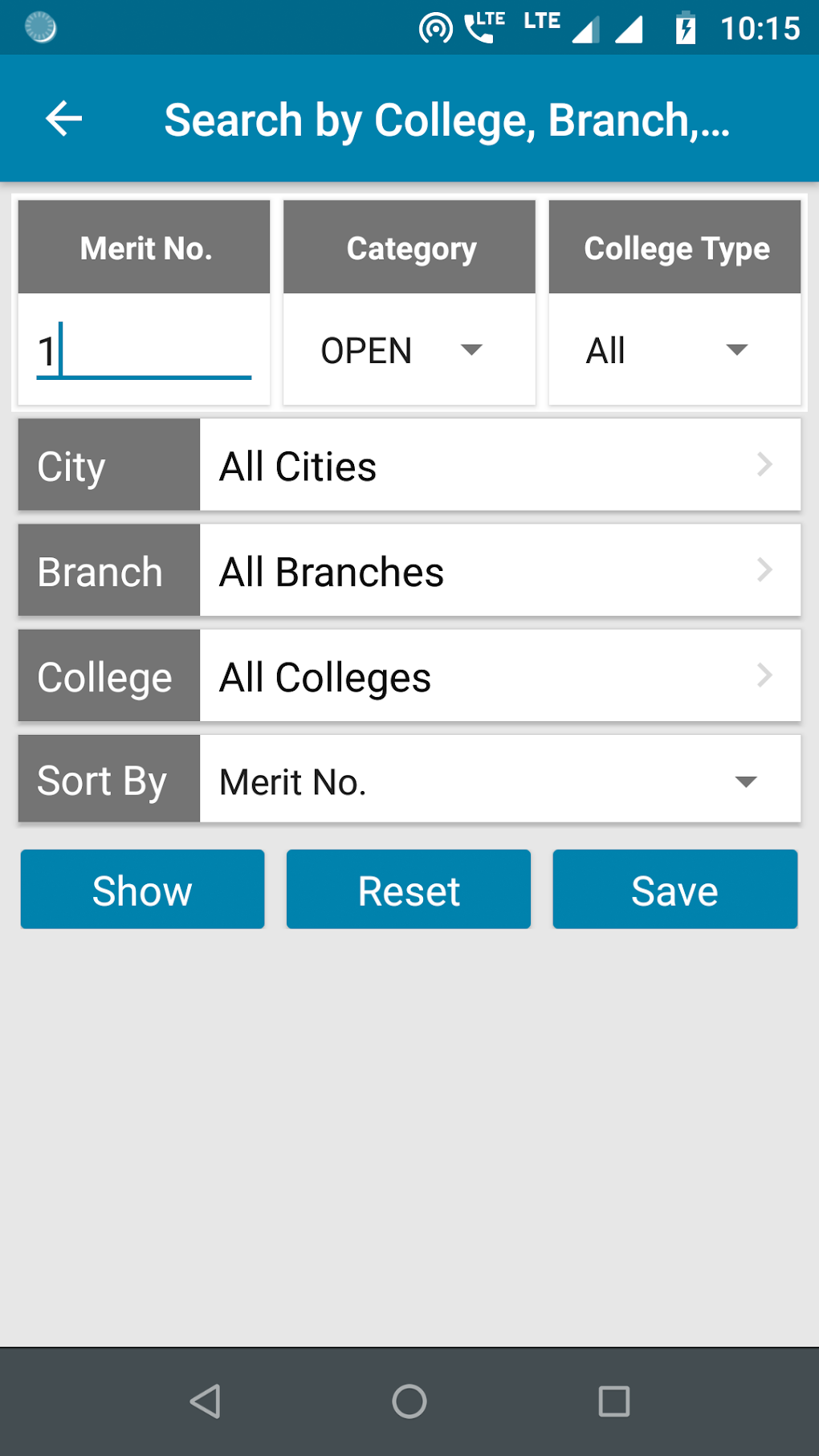The height and width of the screenshot is (1456, 819).
Task: Tap the Save button
Action: [x=674, y=889]
